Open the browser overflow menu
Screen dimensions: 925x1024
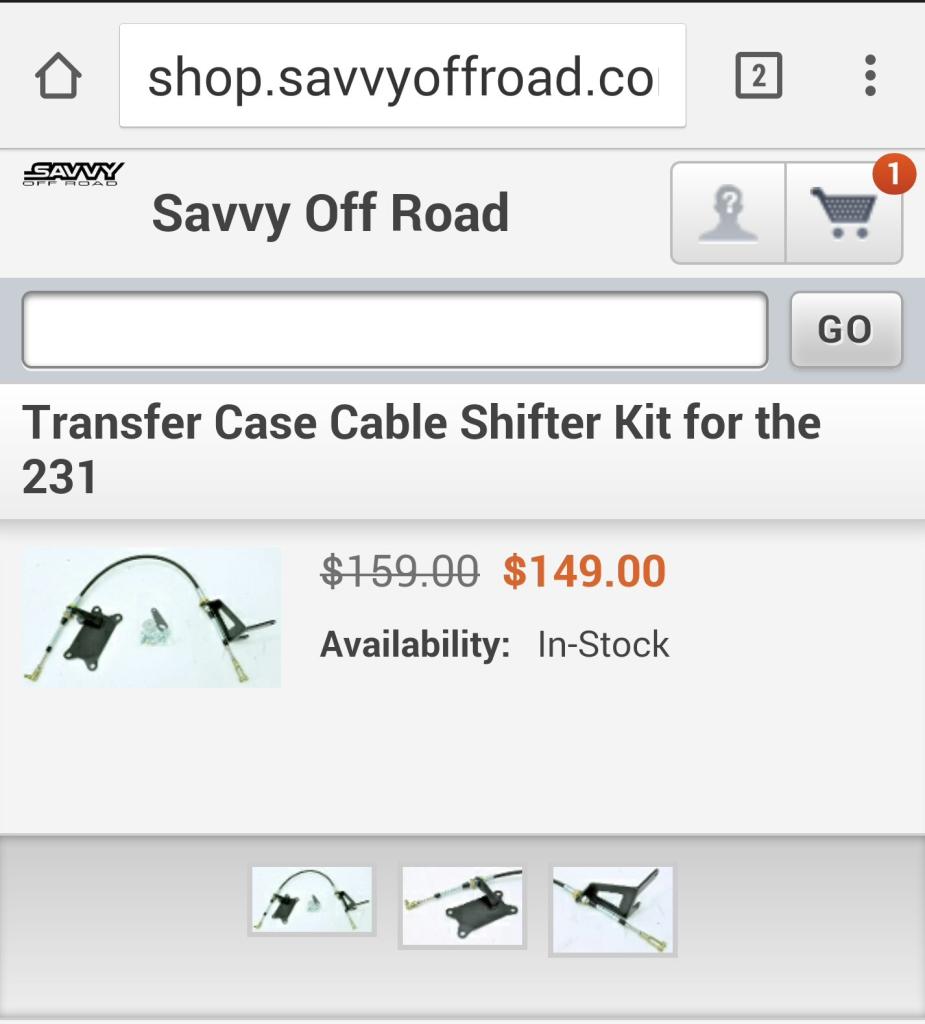(x=870, y=76)
